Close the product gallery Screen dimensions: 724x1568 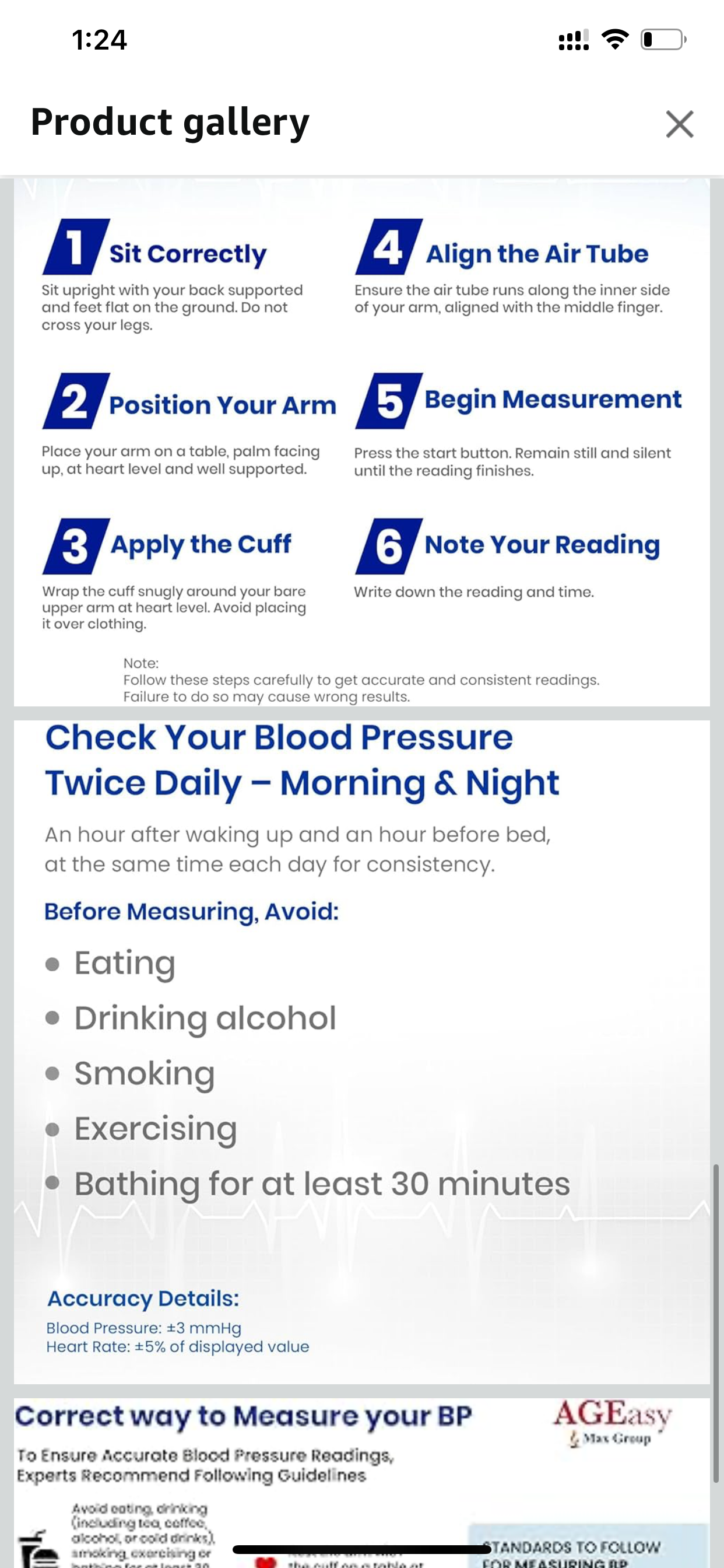point(679,124)
